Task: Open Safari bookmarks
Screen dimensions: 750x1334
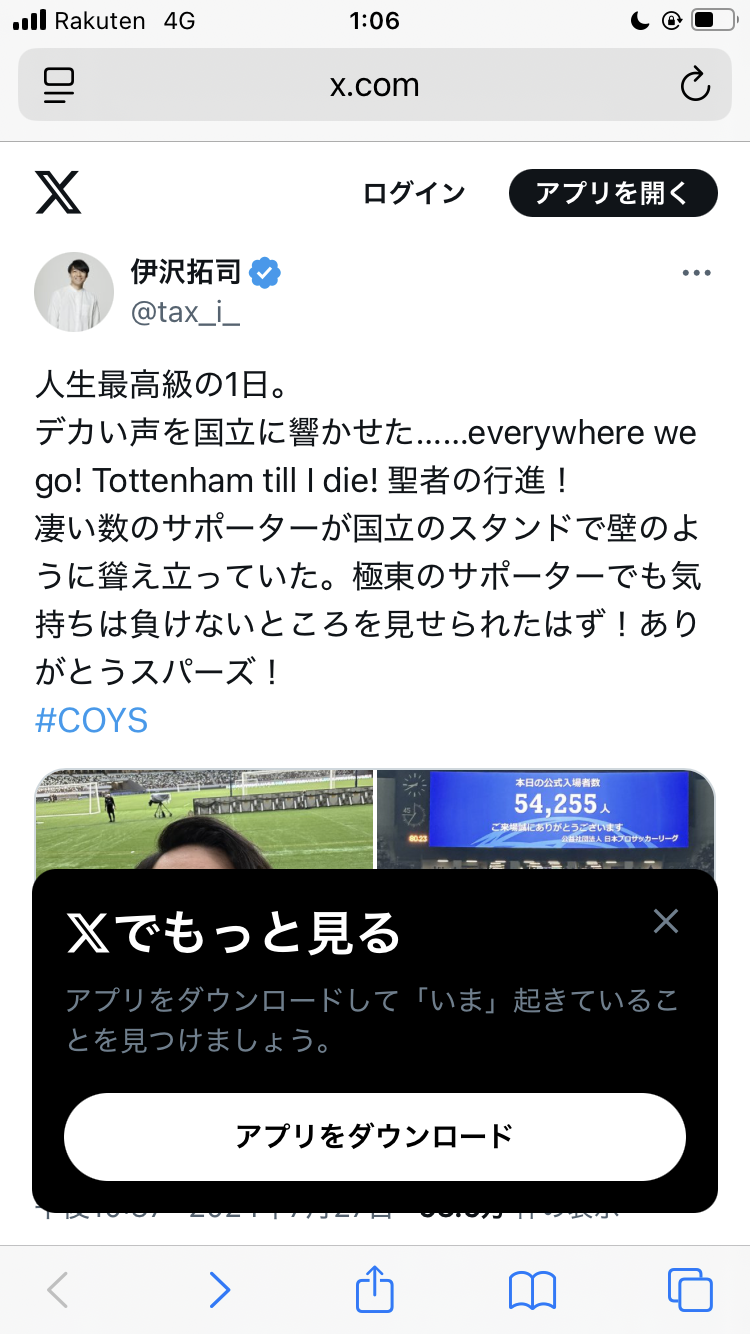Action: click(532, 1290)
